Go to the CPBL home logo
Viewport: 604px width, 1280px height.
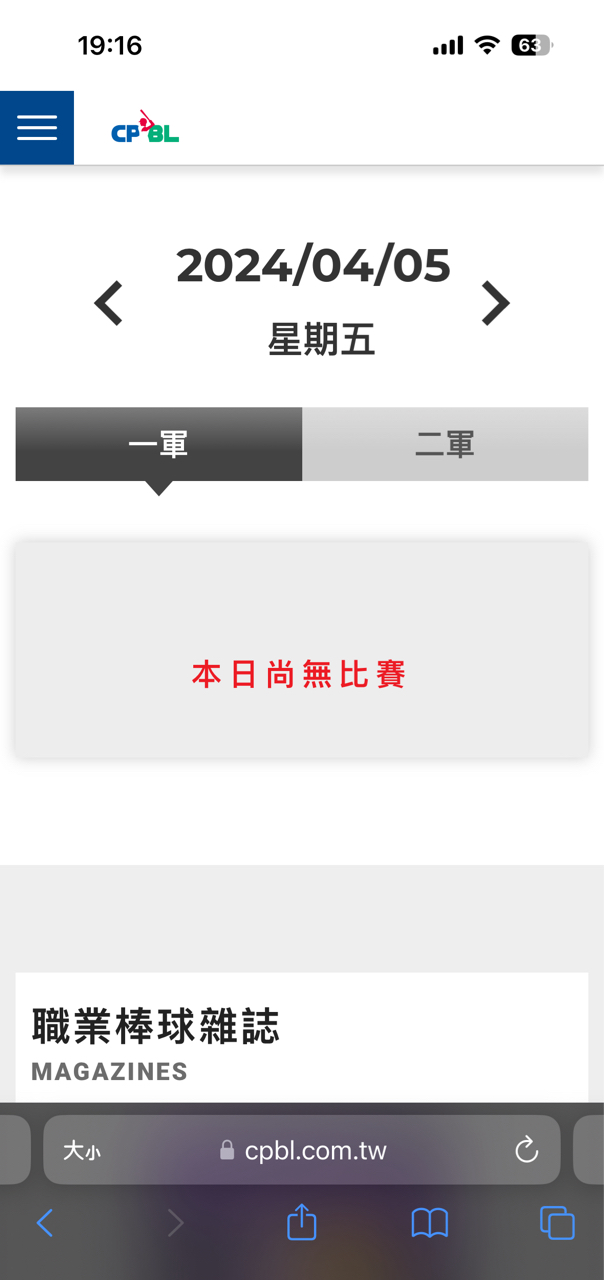(x=145, y=128)
